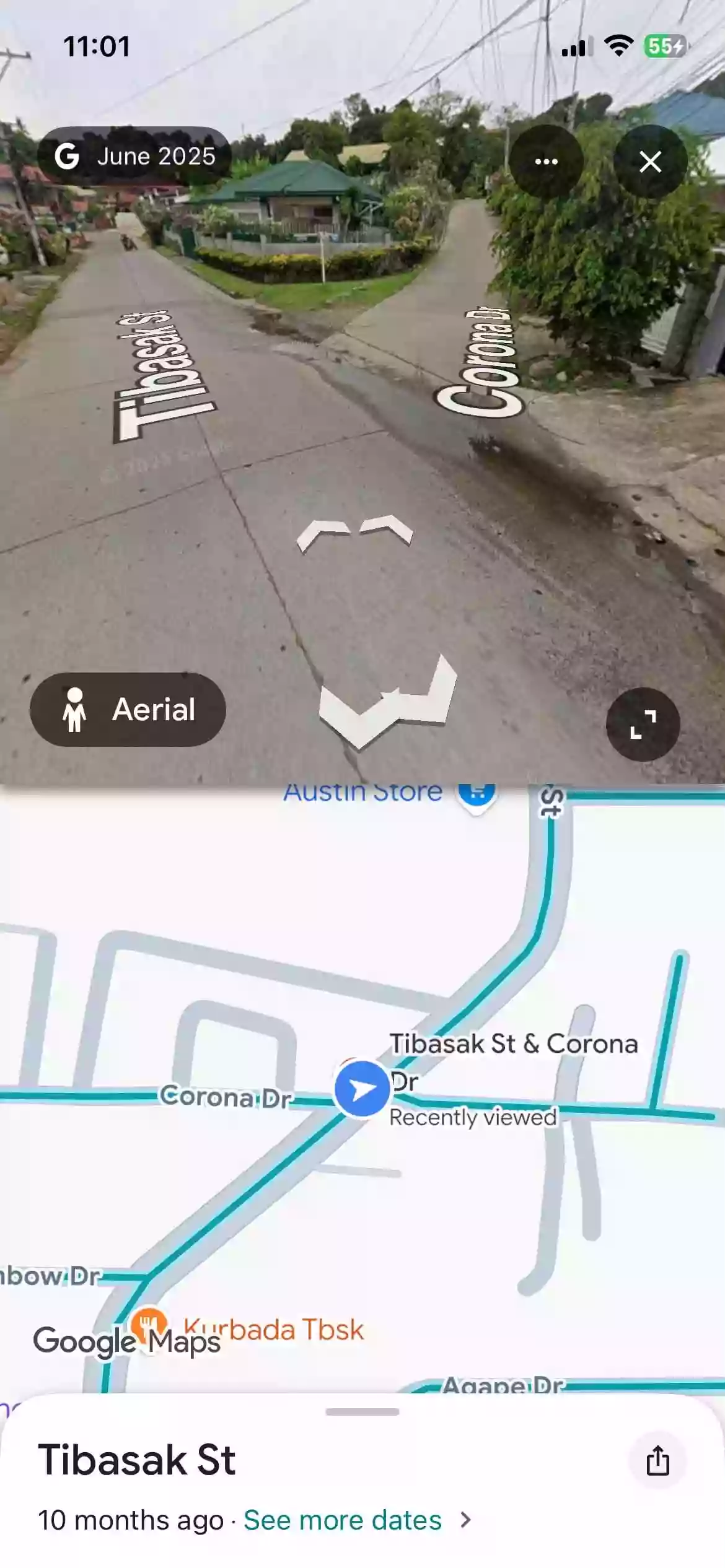Share this Tibasak St location
This screenshot has height=1568, width=725.
(657, 1460)
